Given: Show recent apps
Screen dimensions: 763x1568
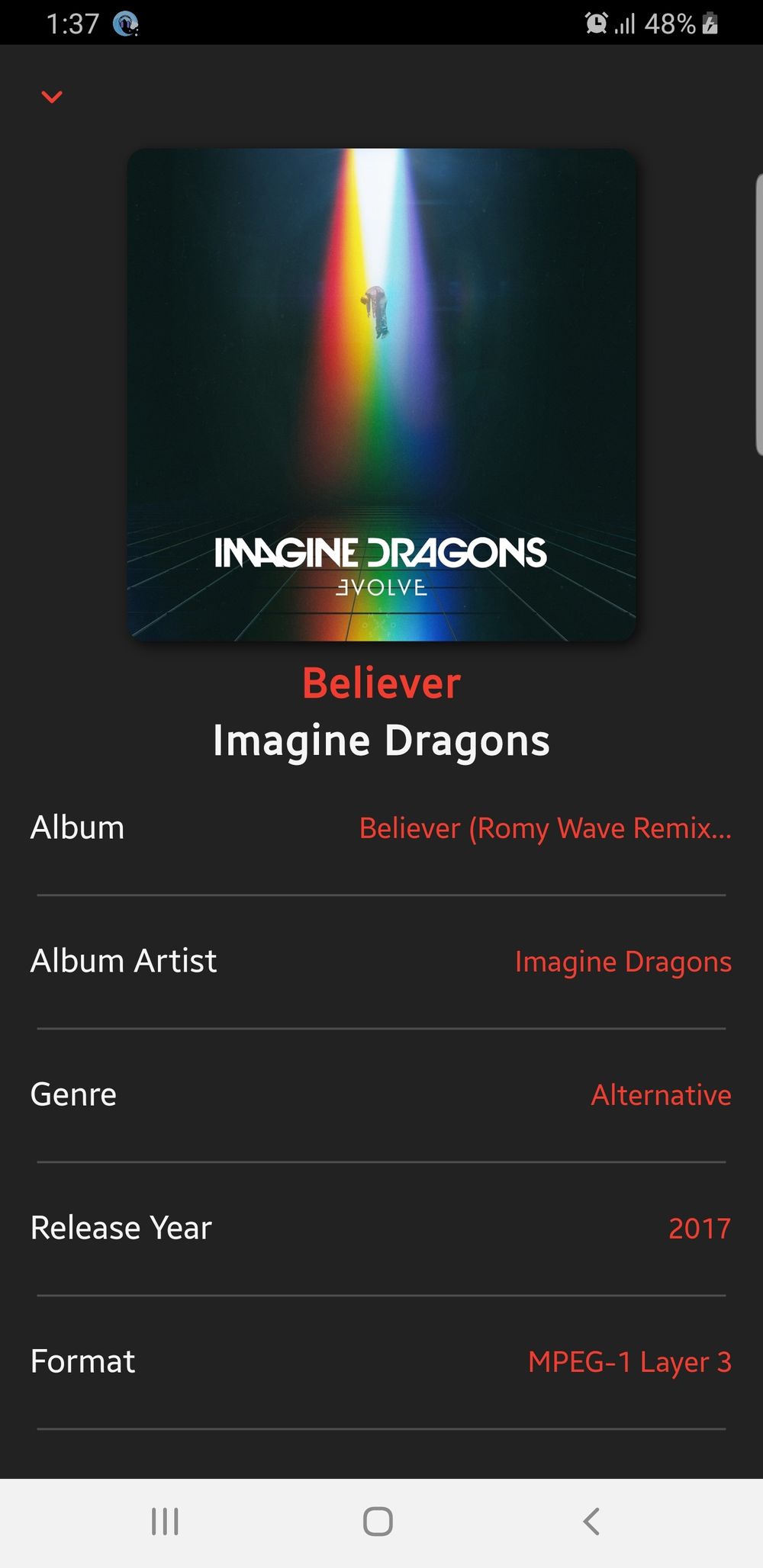Looking at the screenshot, I should (165, 1521).
